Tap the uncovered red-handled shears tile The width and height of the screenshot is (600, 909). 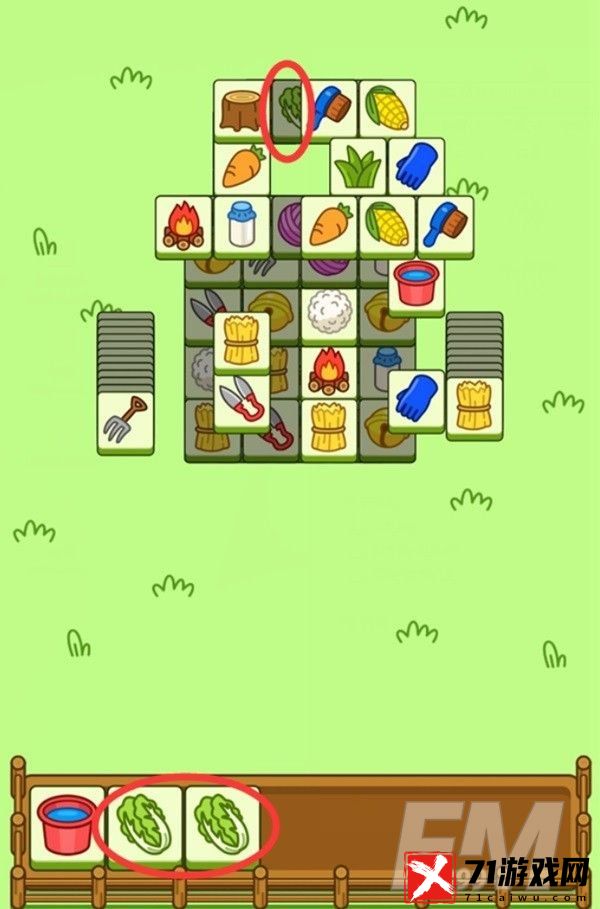click(x=241, y=400)
